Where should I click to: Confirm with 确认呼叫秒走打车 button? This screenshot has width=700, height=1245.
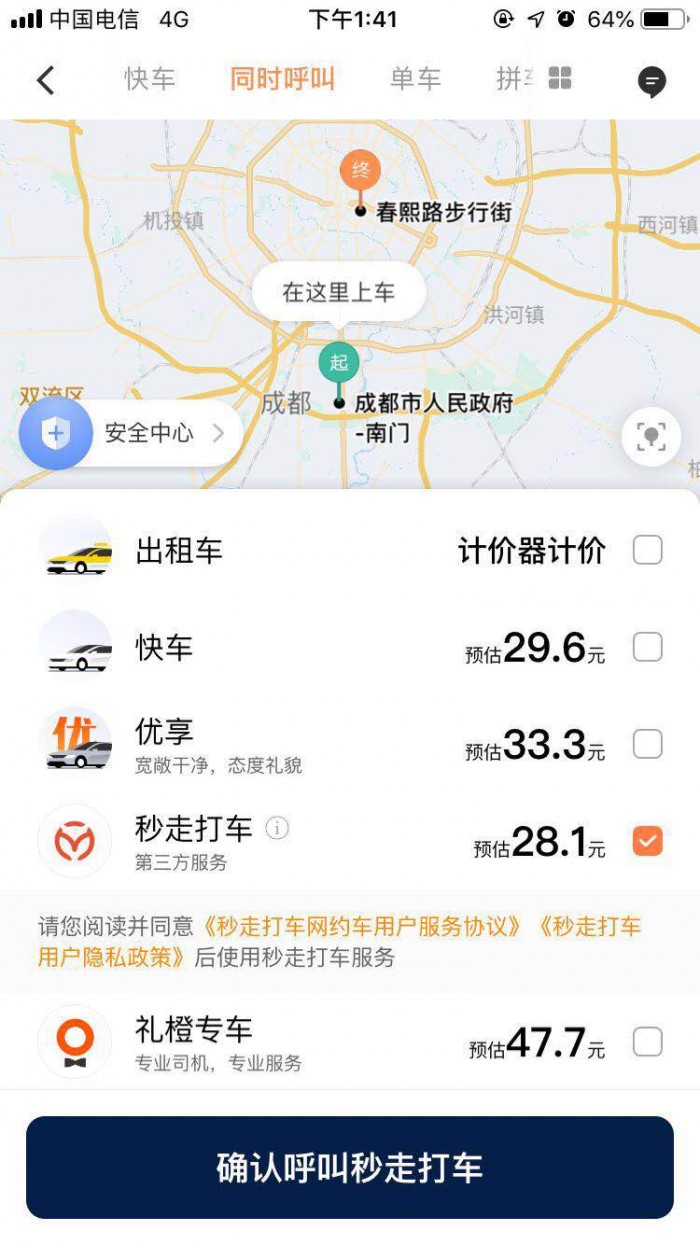pyautogui.click(x=350, y=1167)
